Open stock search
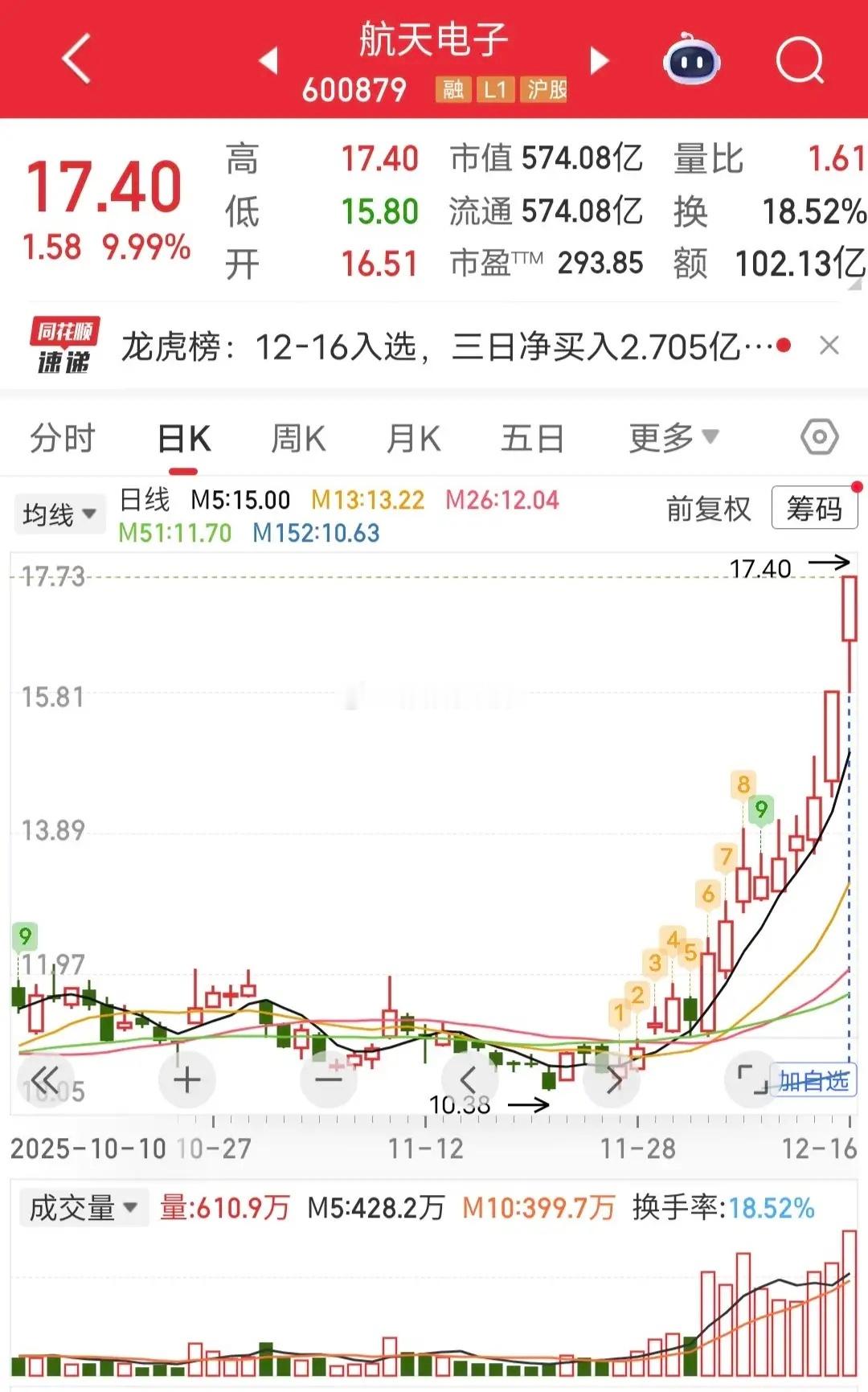The width and height of the screenshot is (868, 1392). (x=800, y=59)
